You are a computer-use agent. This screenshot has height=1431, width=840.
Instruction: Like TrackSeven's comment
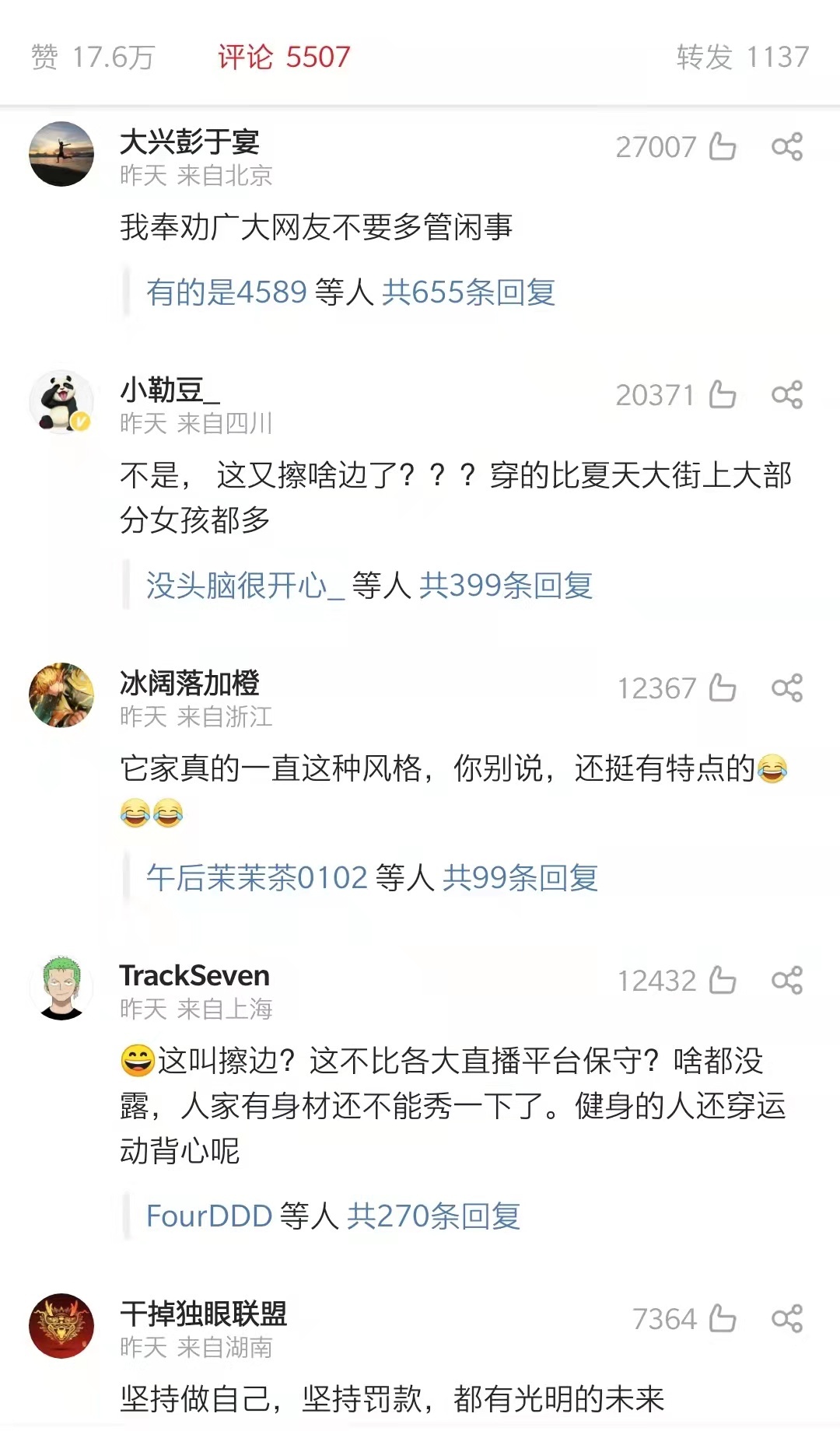(723, 980)
